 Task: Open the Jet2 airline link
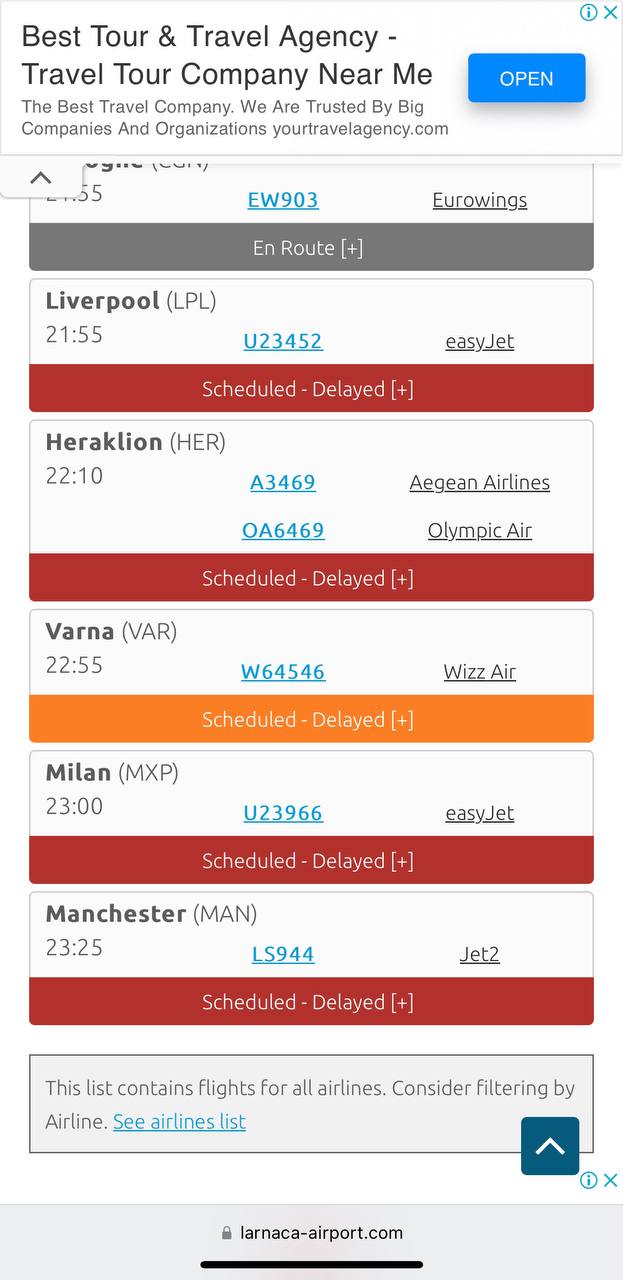(479, 954)
